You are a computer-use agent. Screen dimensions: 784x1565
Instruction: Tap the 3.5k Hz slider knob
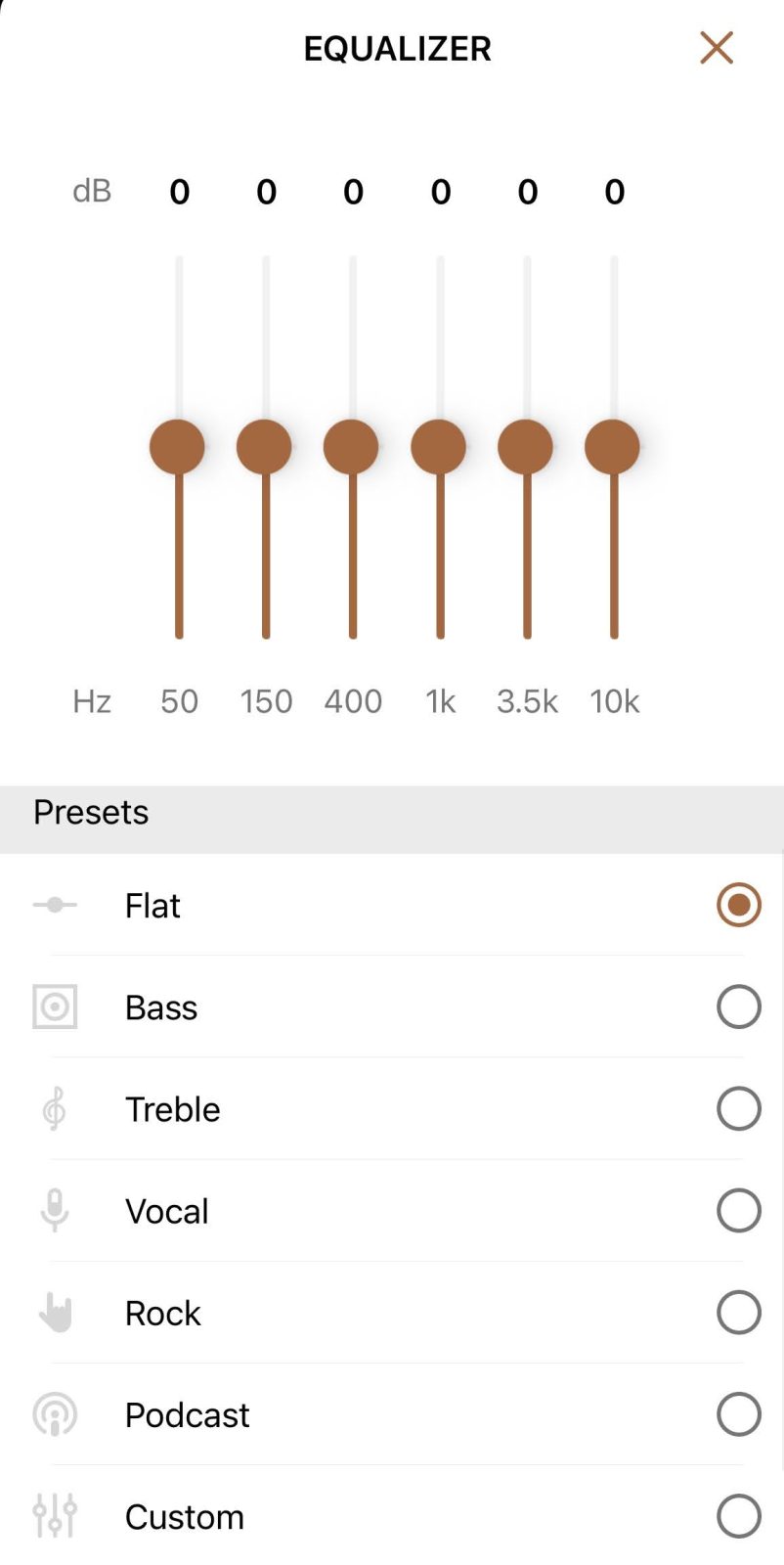[x=525, y=447]
